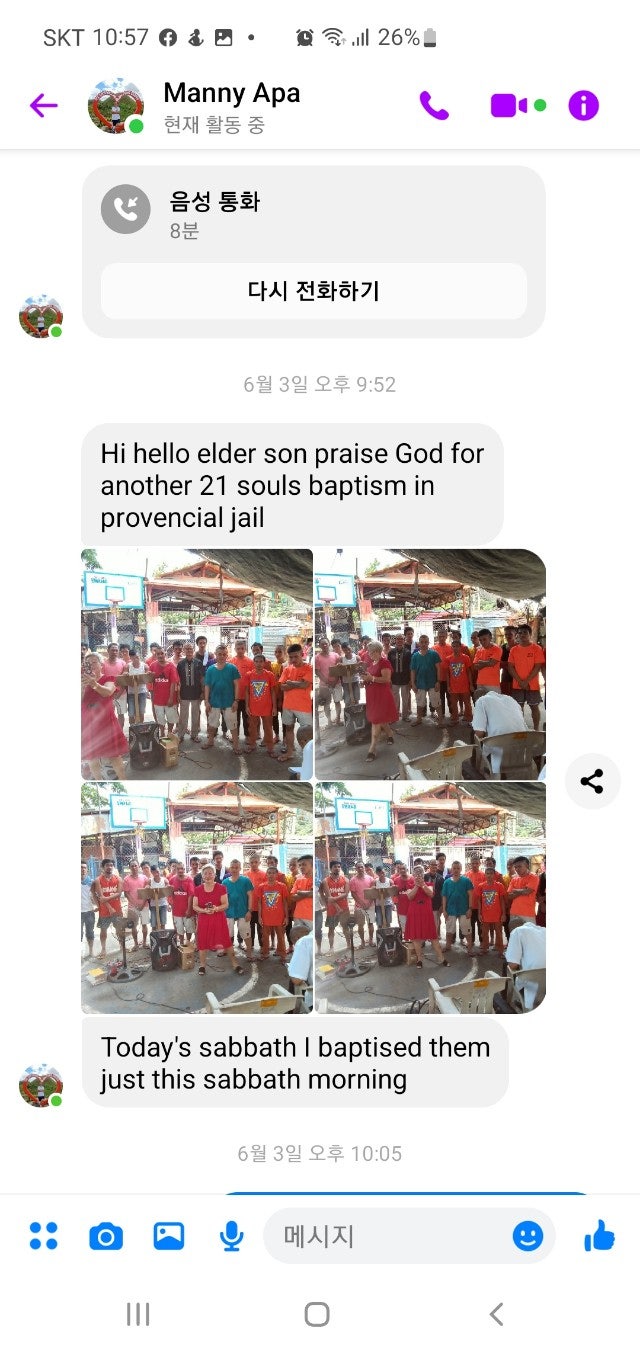This screenshot has width=640, height=1351.
Task: Tap 다시 전화하기 to call back
Action: [313, 291]
